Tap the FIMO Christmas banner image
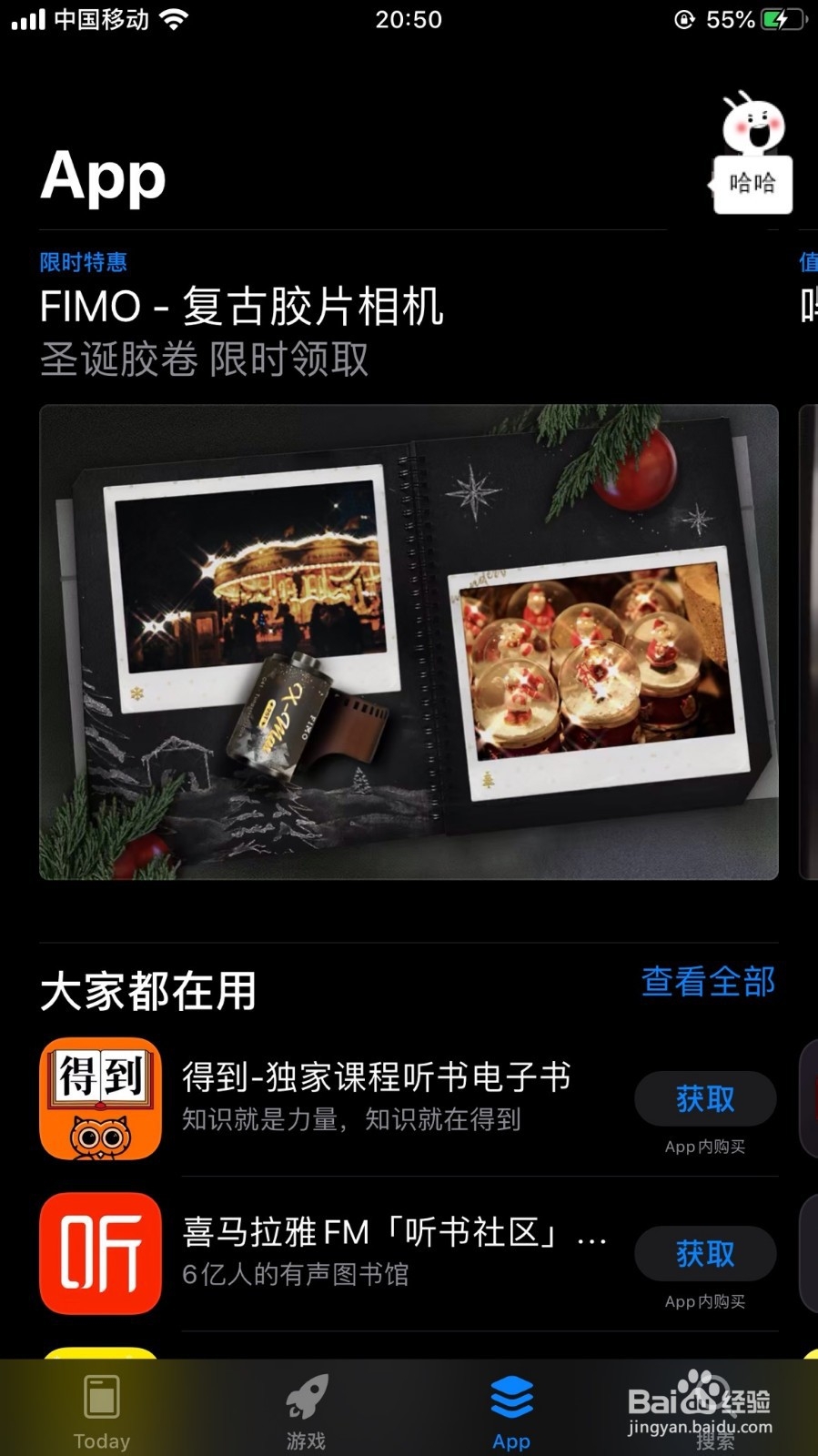The image size is (818, 1456). pos(409,644)
